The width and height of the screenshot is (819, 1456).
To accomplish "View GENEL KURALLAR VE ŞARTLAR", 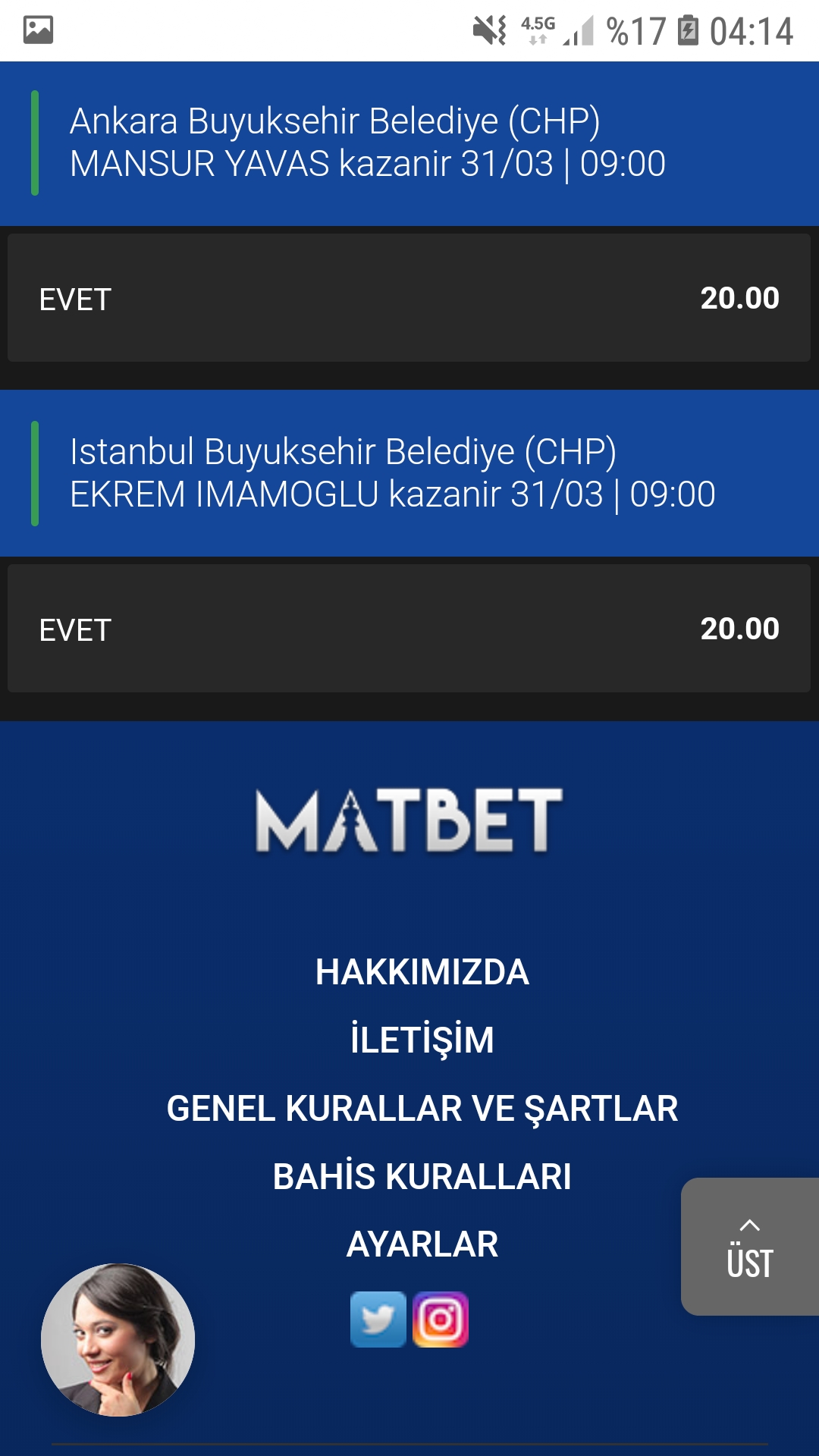I will click(x=422, y=1109).
